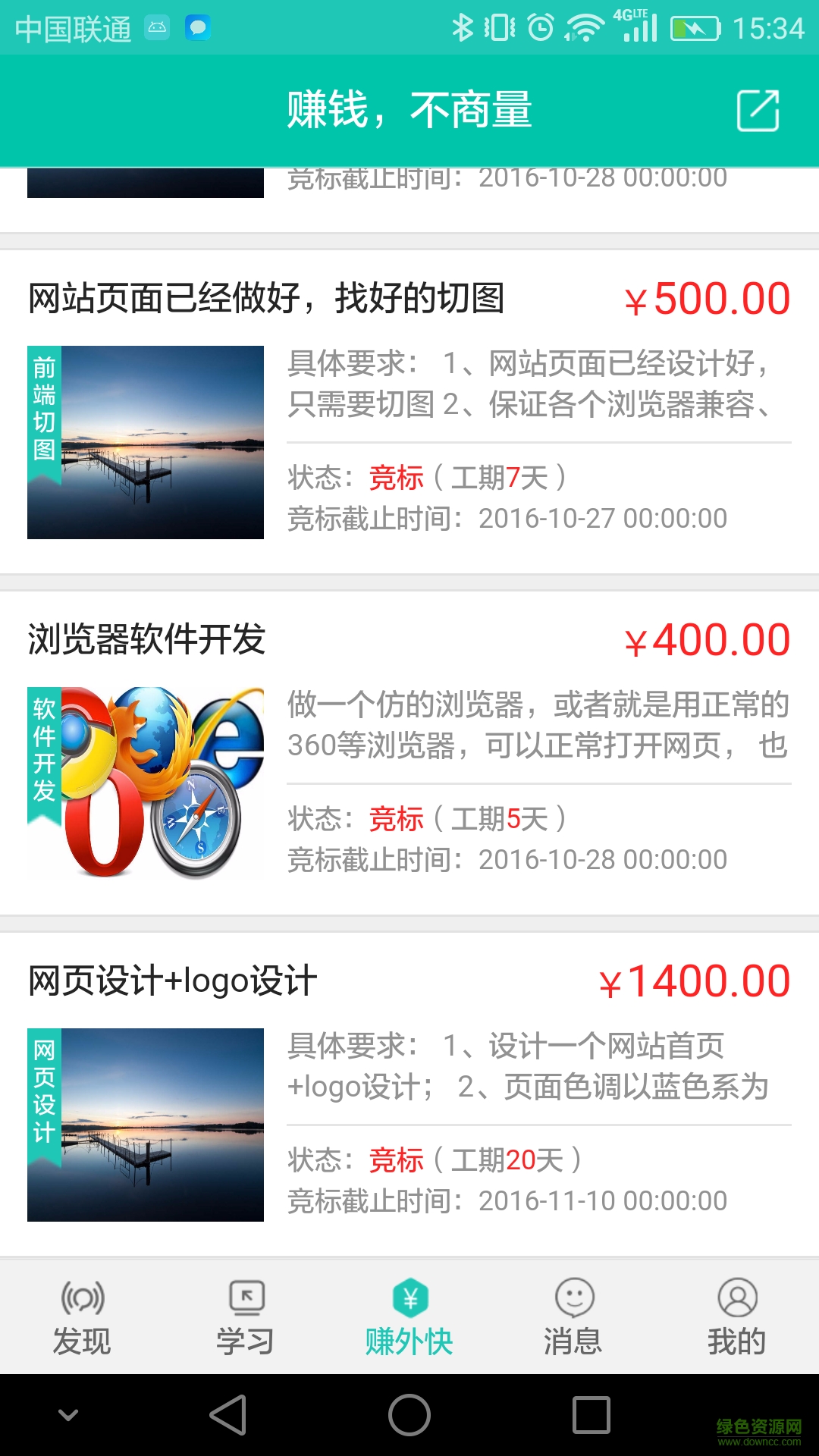Viewport: 819px width, 1456px height.
Task: Open the 网站页面已经做好，找好的切图 task card
Action: pos(409,411)
